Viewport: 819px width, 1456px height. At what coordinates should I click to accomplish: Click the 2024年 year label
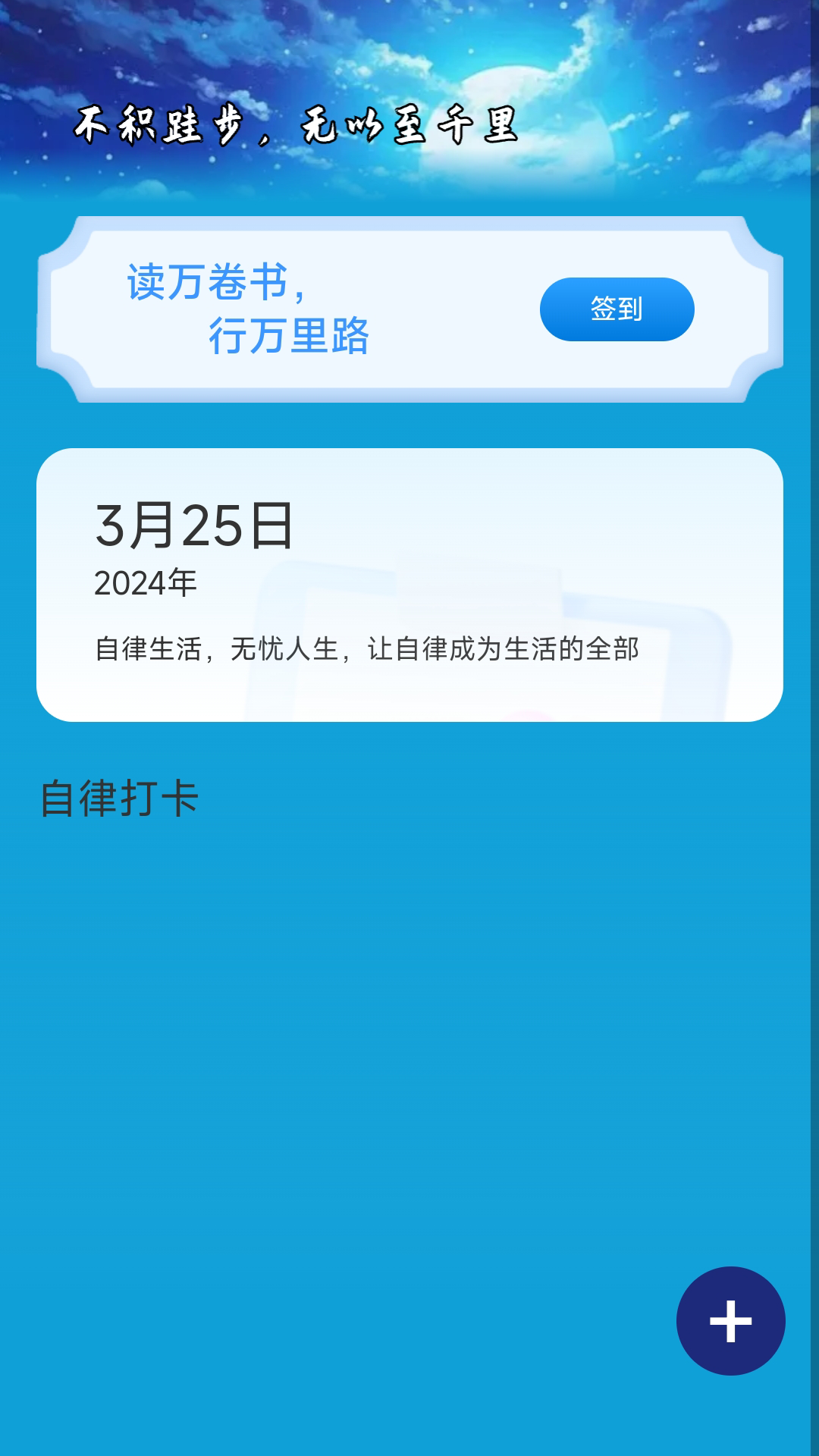pyautogui.click(x=144, y=582)
